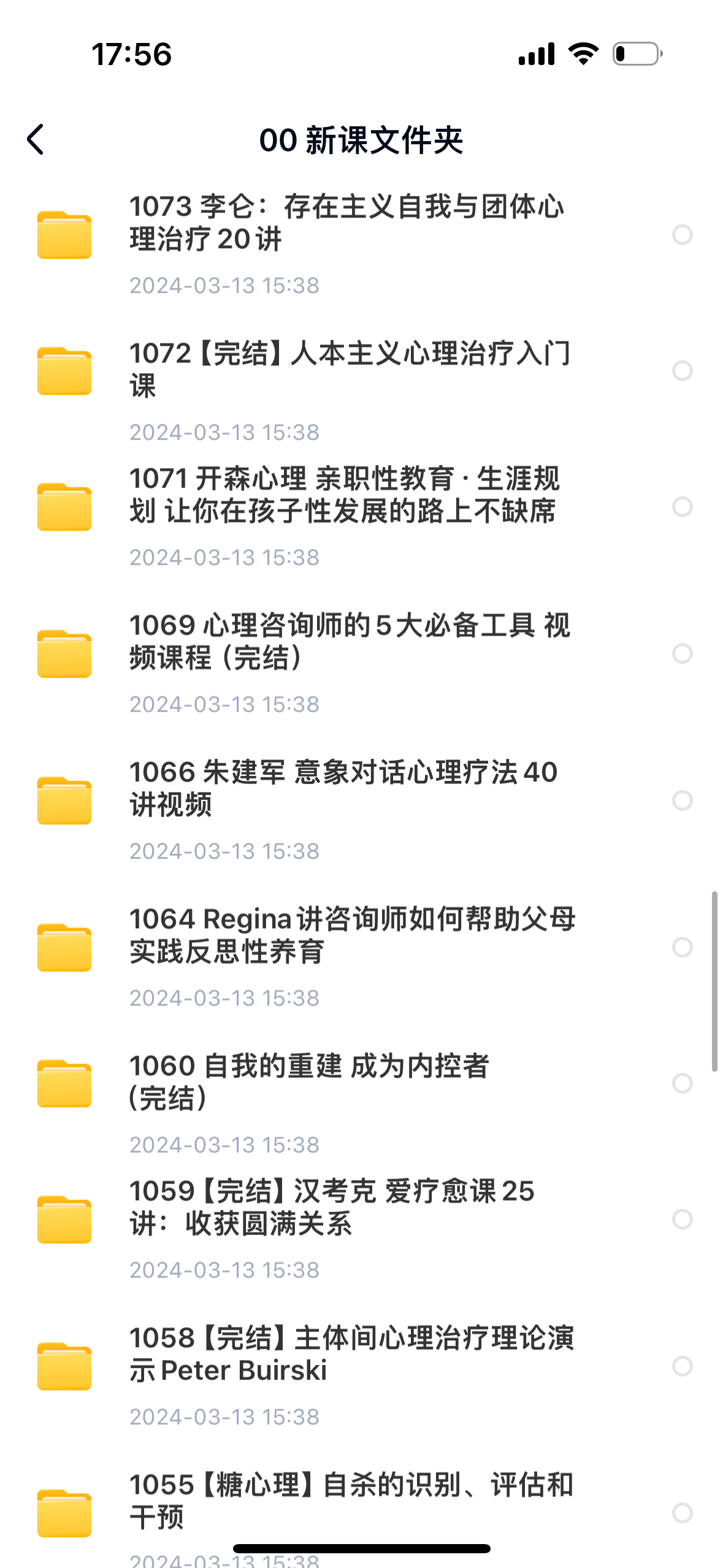The height and width of the screenshot is (1568, 723).
Task: Go back from 00 新课文件夹
Action: pyautogui.click(x=36, y=140)
